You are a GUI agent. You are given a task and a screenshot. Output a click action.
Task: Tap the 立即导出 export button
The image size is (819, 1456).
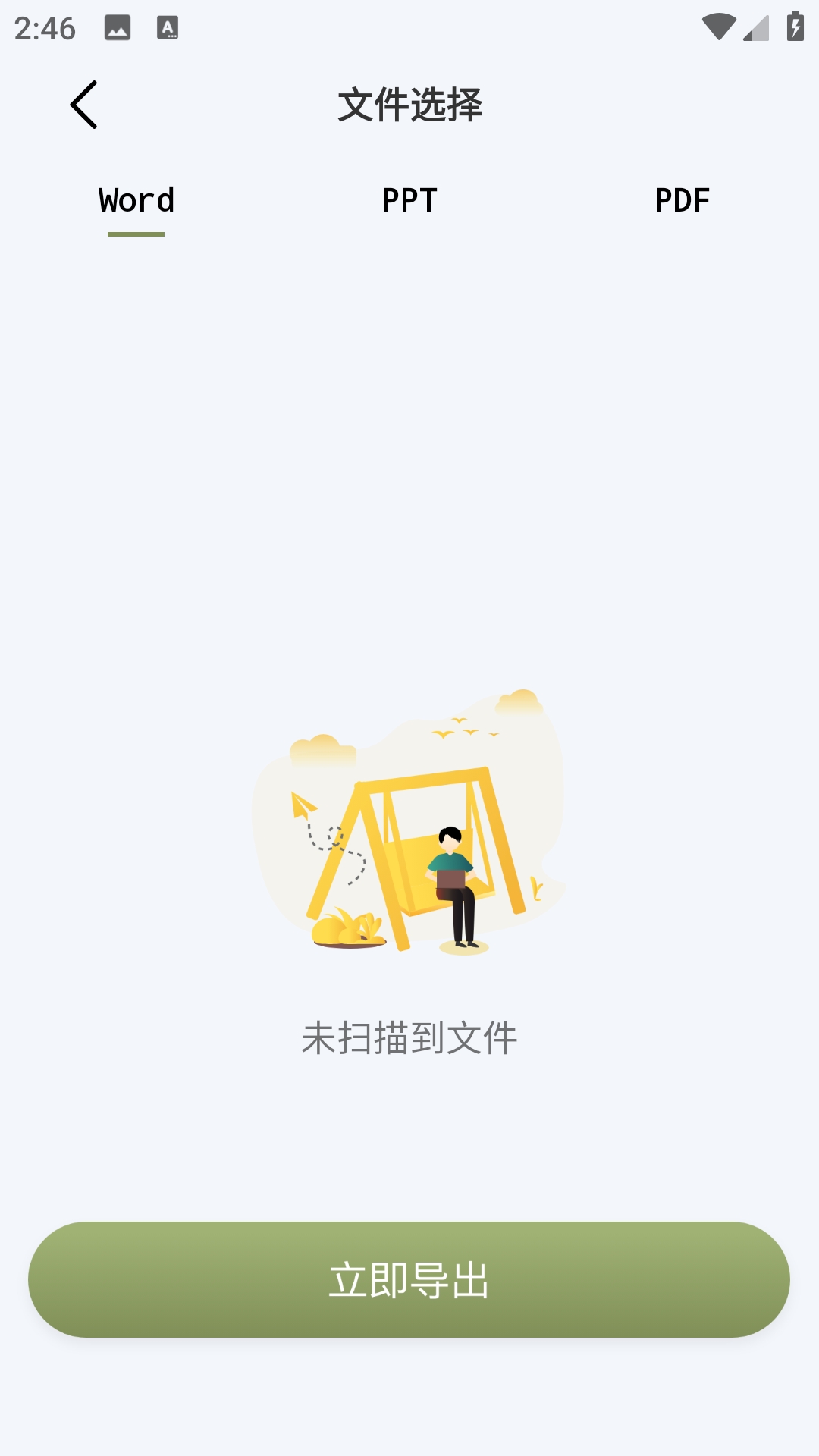point(409,1279)
